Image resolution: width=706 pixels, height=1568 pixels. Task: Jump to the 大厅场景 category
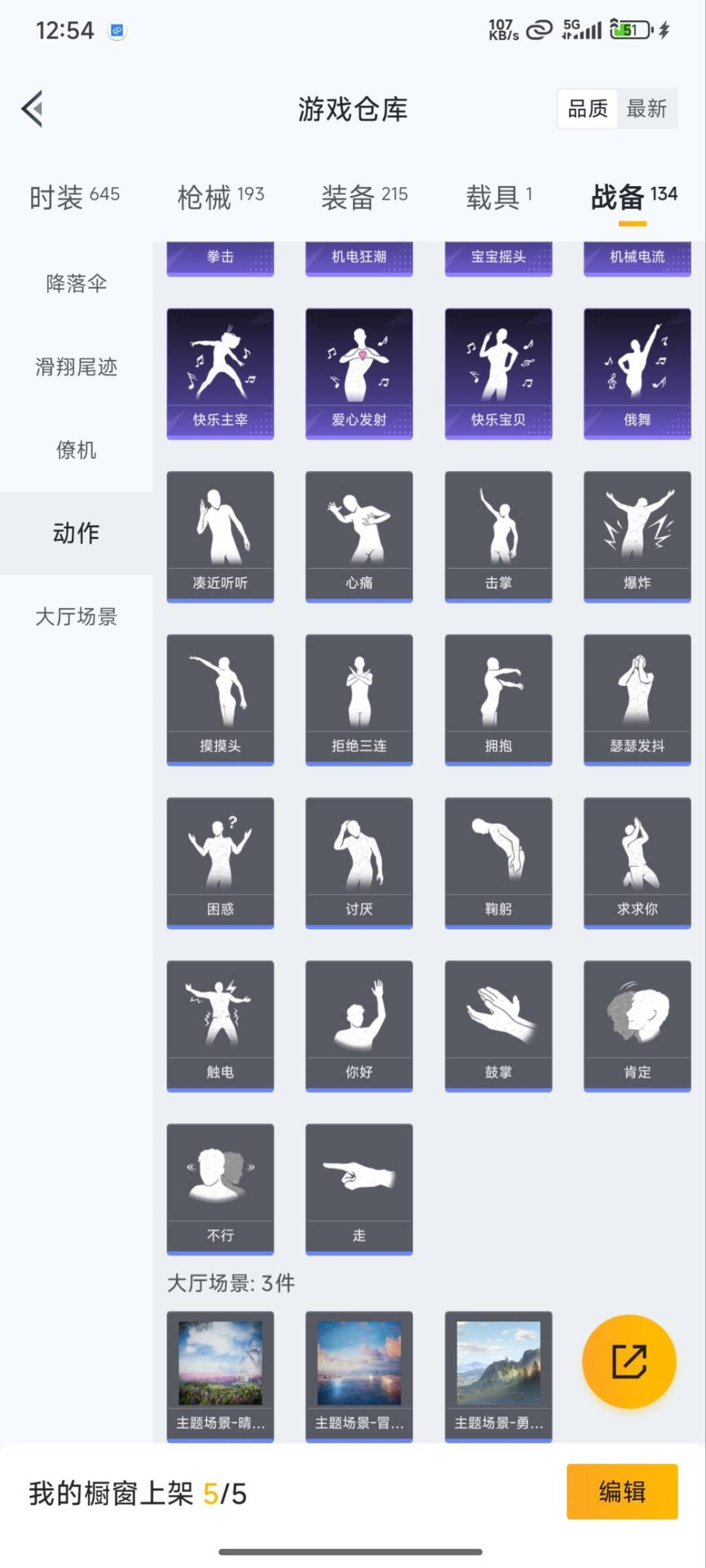tap(76, 616)
